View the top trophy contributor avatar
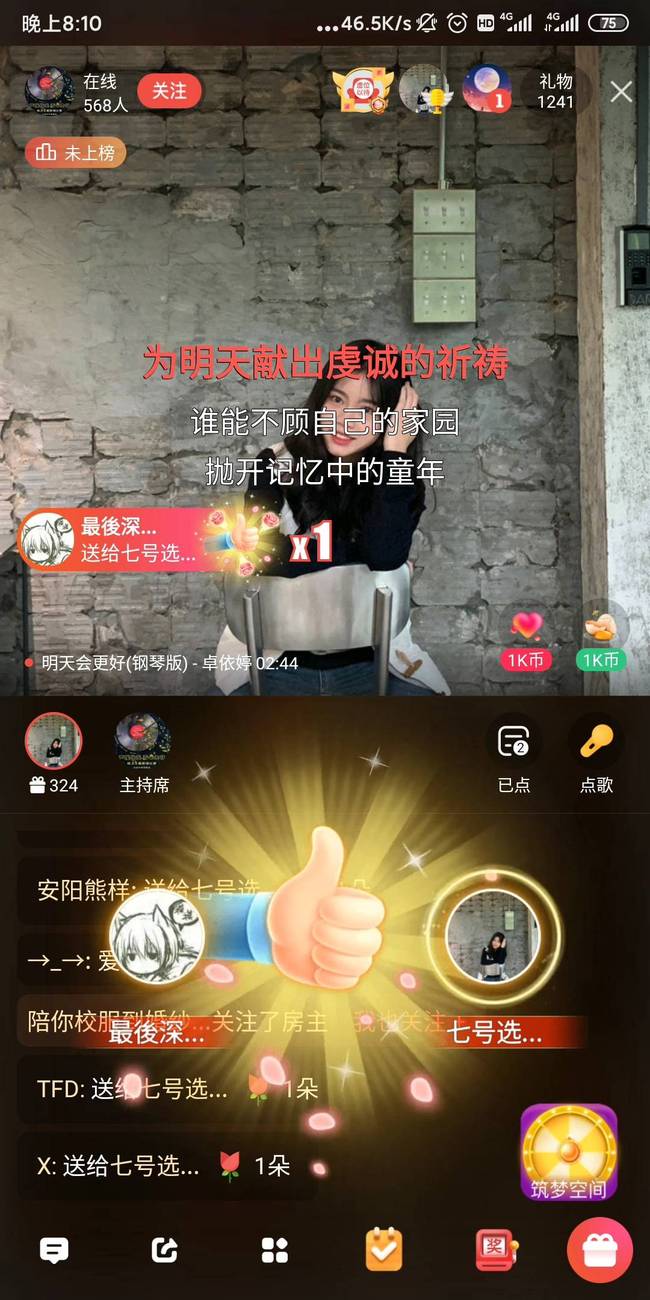Image resolution: width=650 pixels, height=1300 pixels. pos(423,91)
